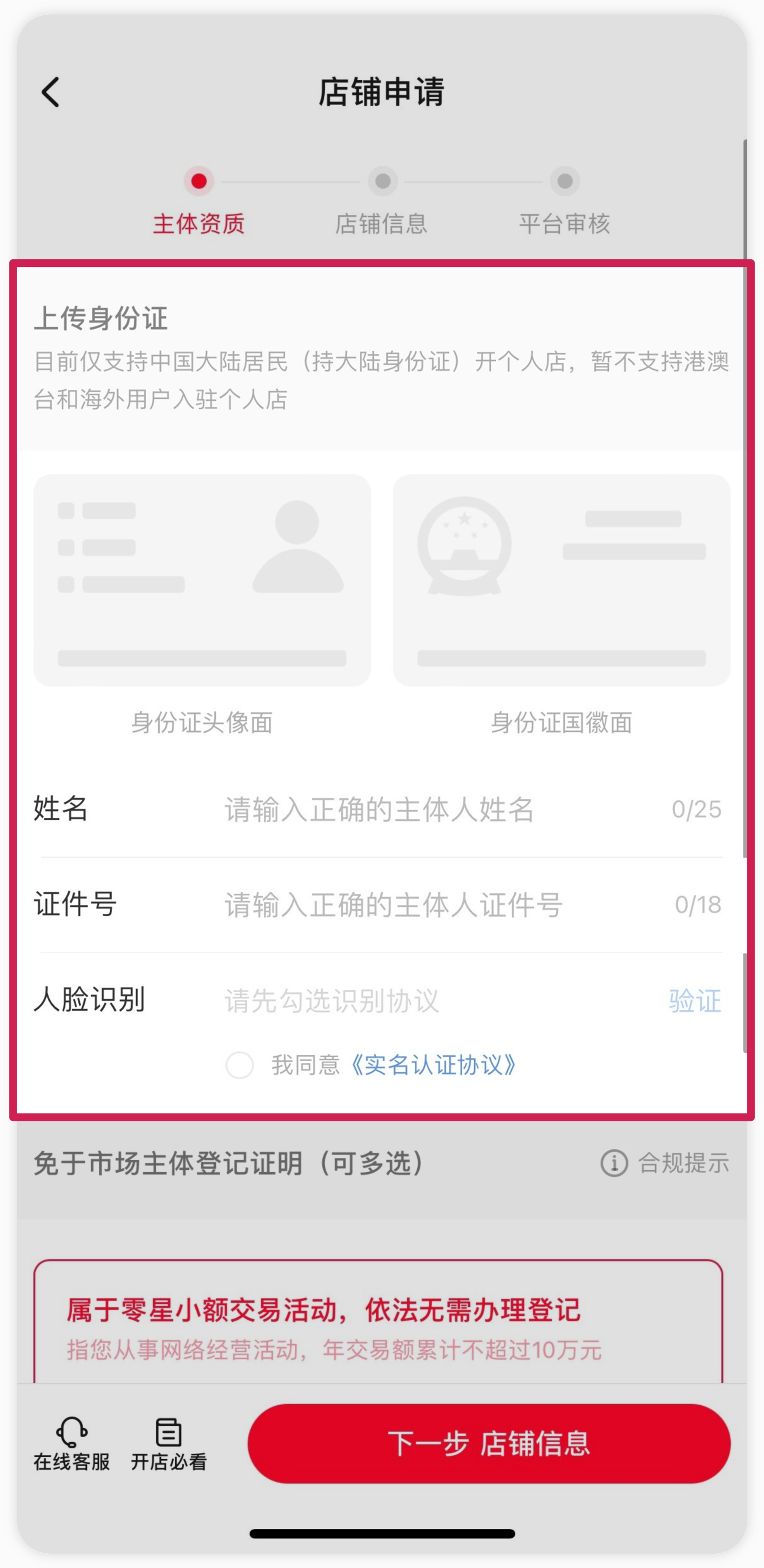
Task: Open the 《实名认证协议》 link
Action: click(x=434, y=1065)
